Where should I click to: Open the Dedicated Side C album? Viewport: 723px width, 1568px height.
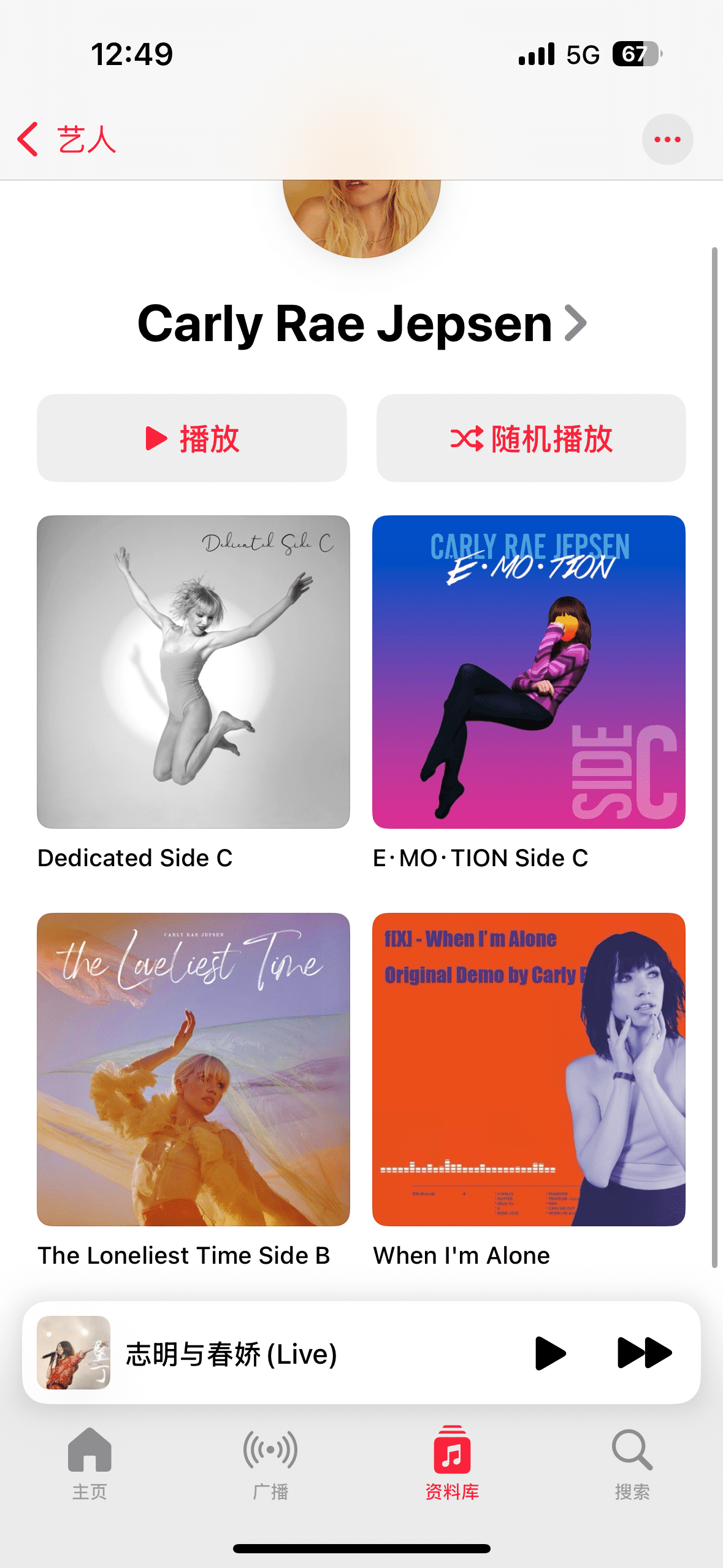click(x=193, y=672)
